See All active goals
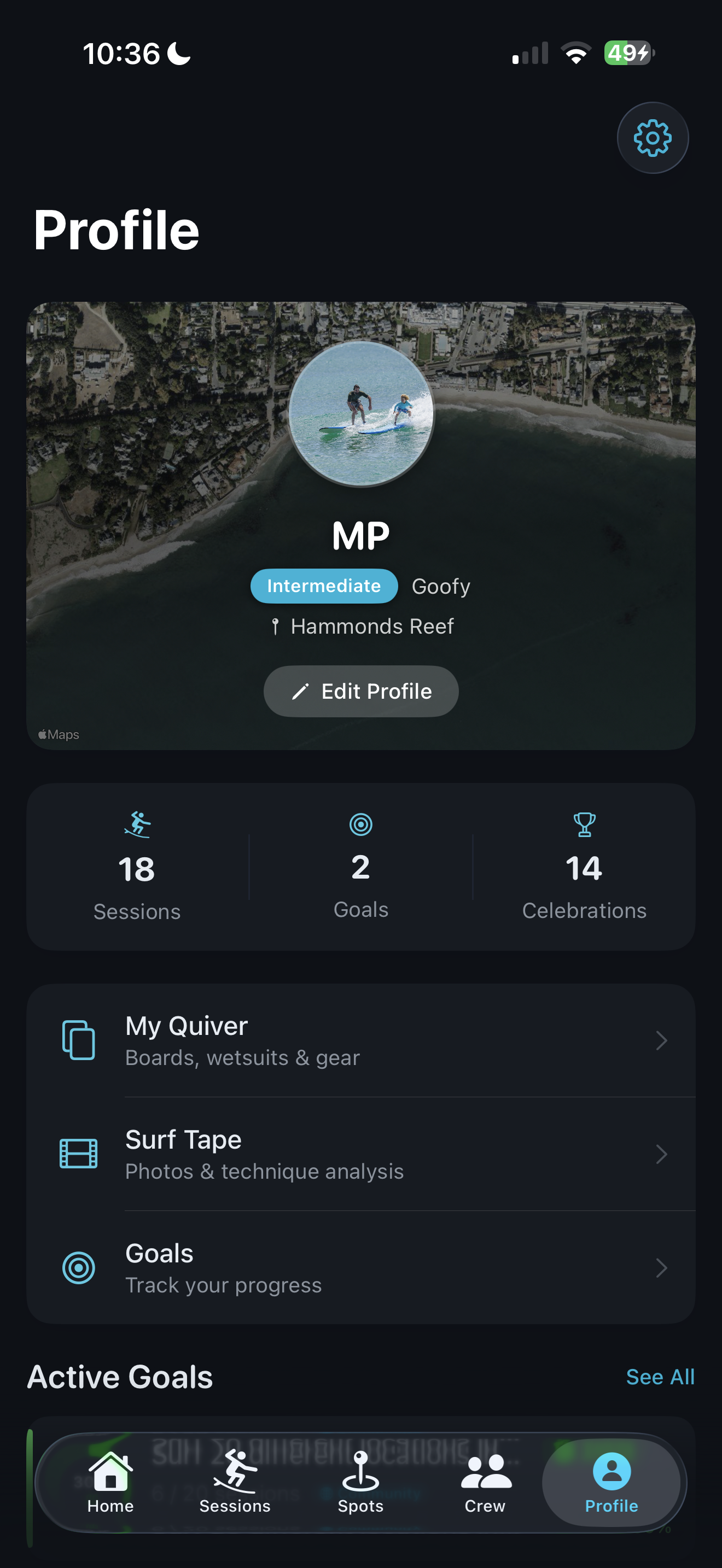Viewport: 722px width, 1568px height. point(660,1377)
